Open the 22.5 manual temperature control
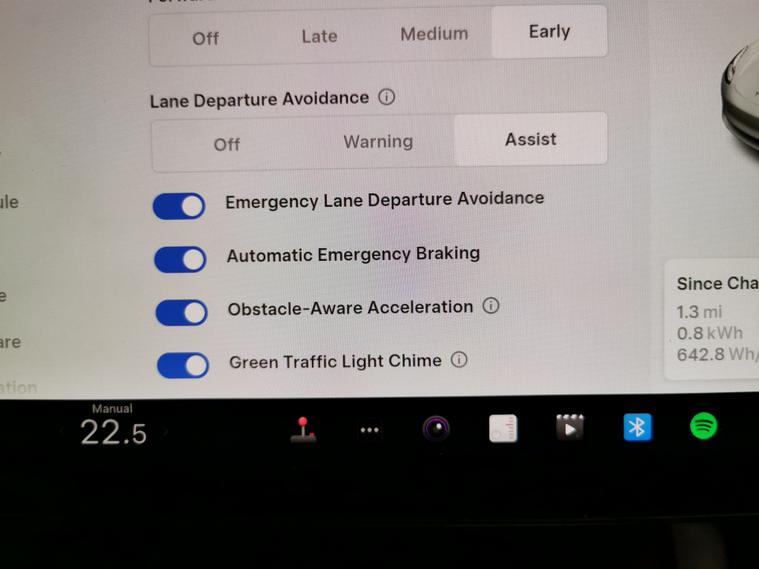The height and width of the screenshot is (569, 759). pos(113,432)
